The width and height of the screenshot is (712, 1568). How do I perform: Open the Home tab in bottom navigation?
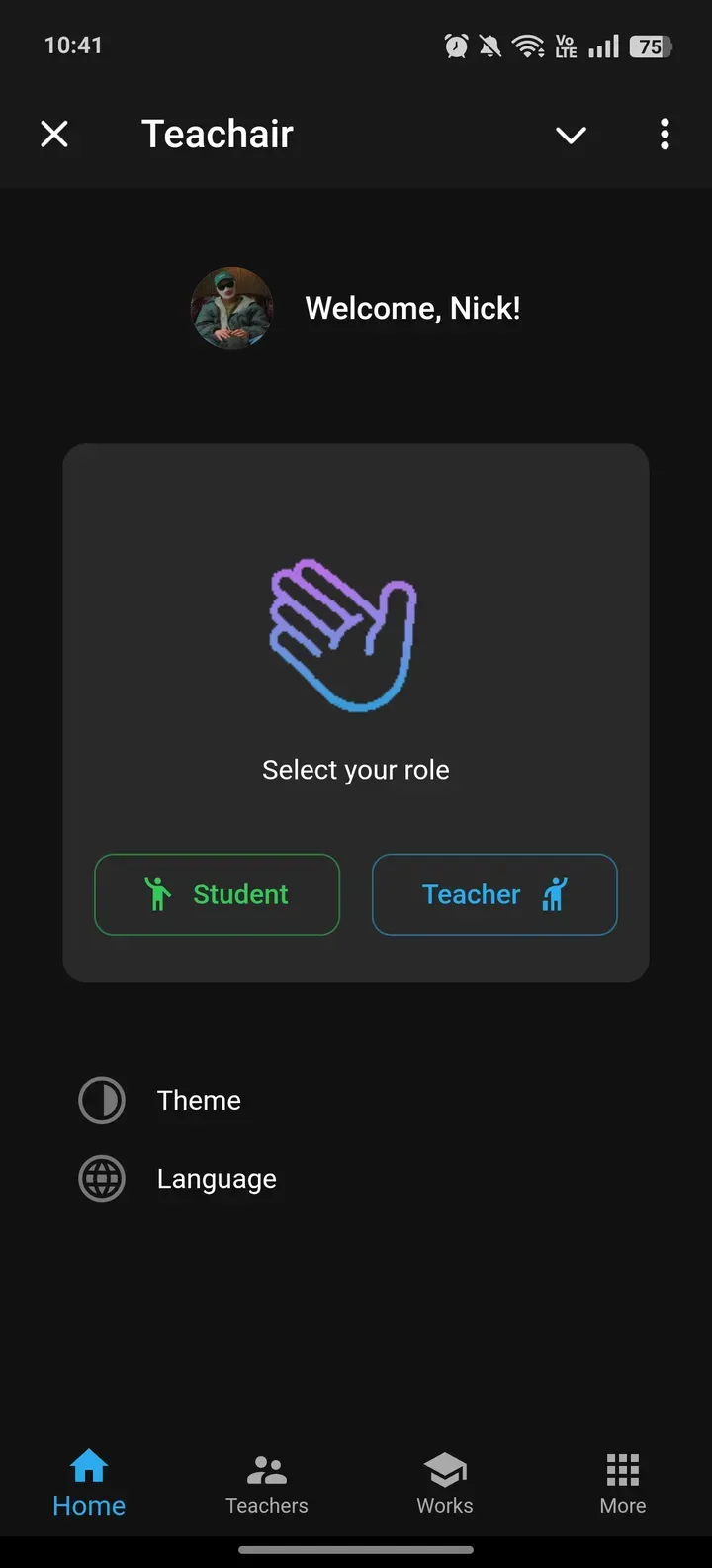click(x=88, y=1481)
